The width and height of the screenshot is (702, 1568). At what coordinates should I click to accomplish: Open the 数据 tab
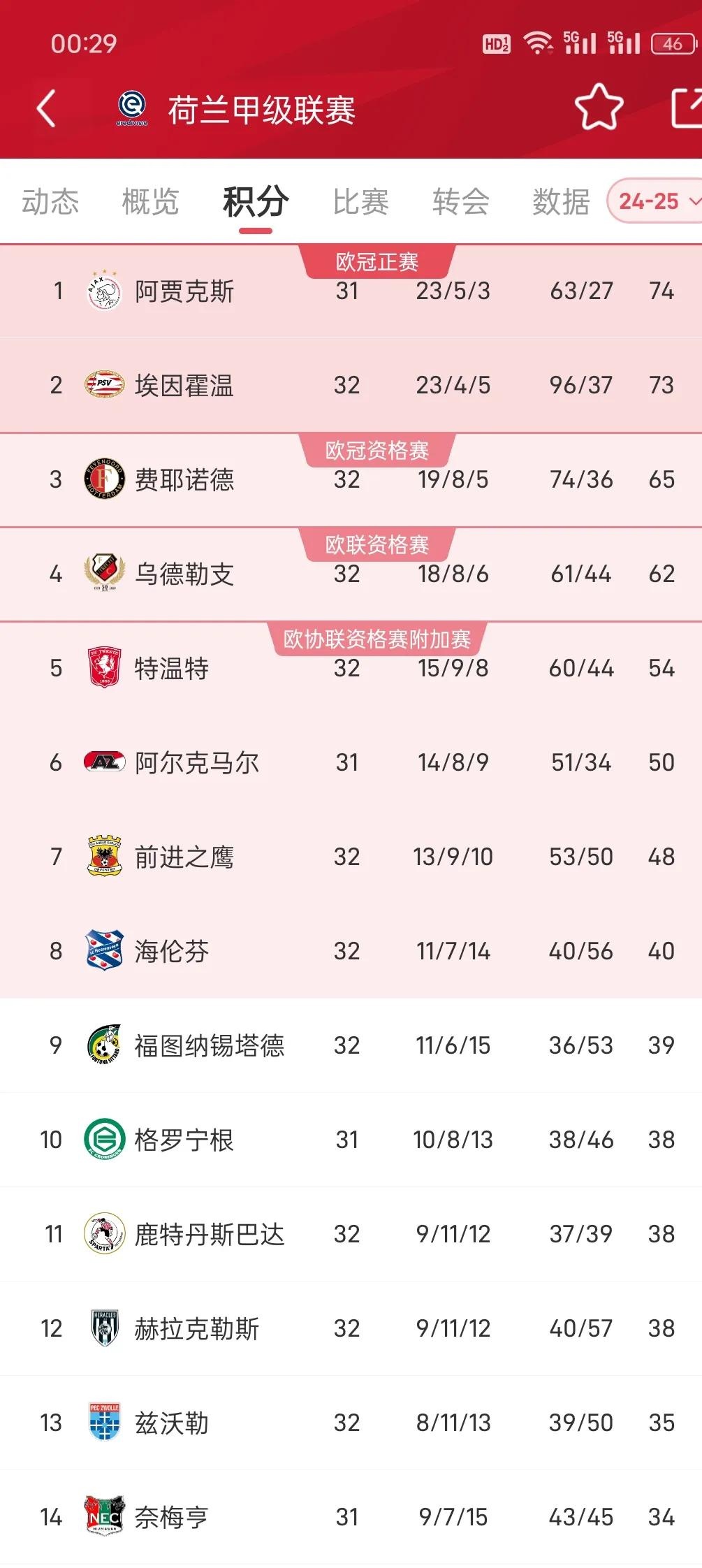pos(559,203)
